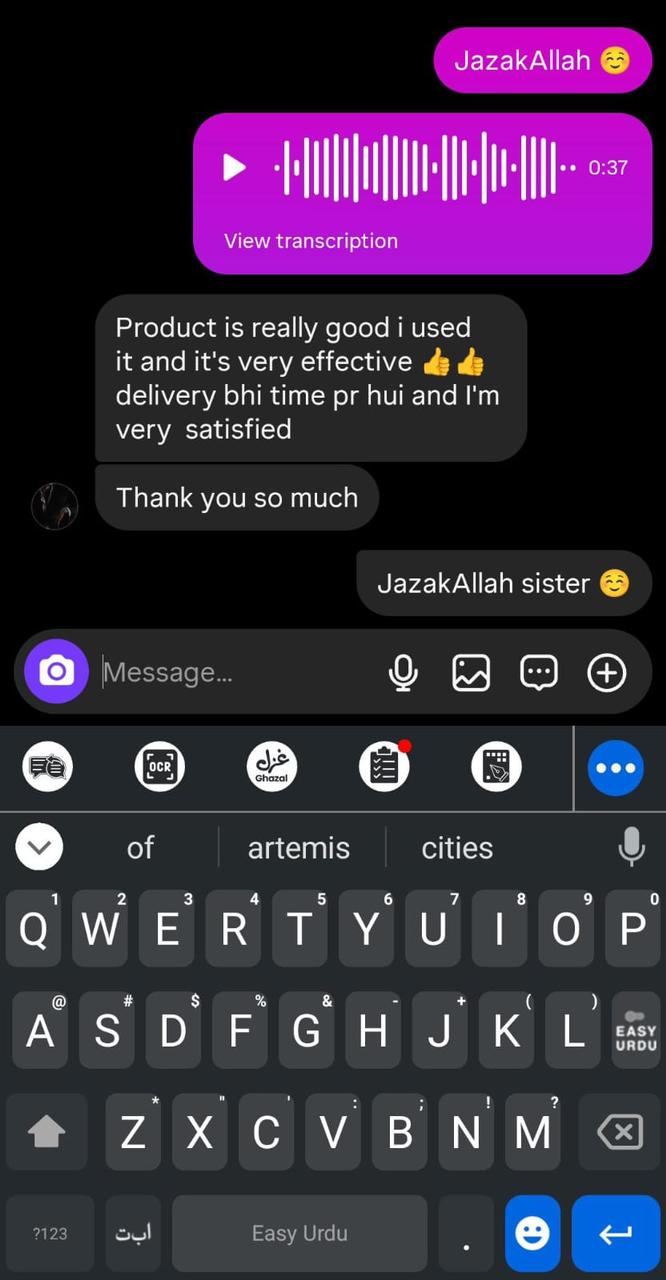The image size is (666, 1280).
Task: Insert the suggested word "cities"
Action: click(457, 848)
